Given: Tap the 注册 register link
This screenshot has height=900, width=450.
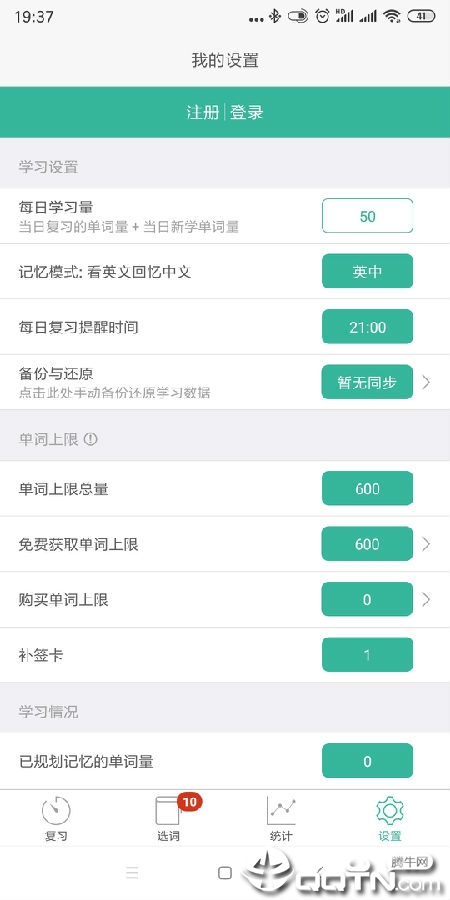Looking at the screenshot, I should [203, 112].
